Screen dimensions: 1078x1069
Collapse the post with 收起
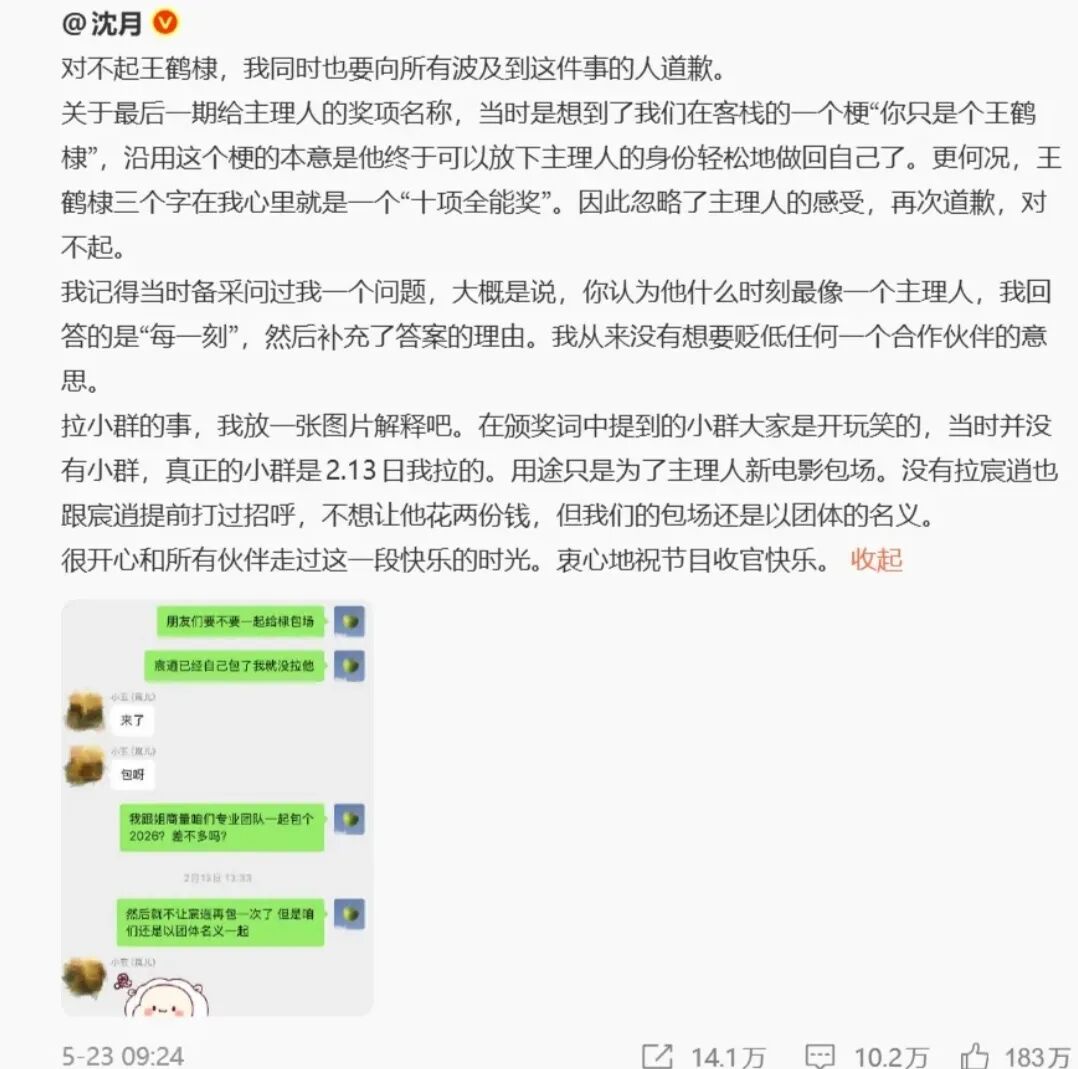coord(876,560)
